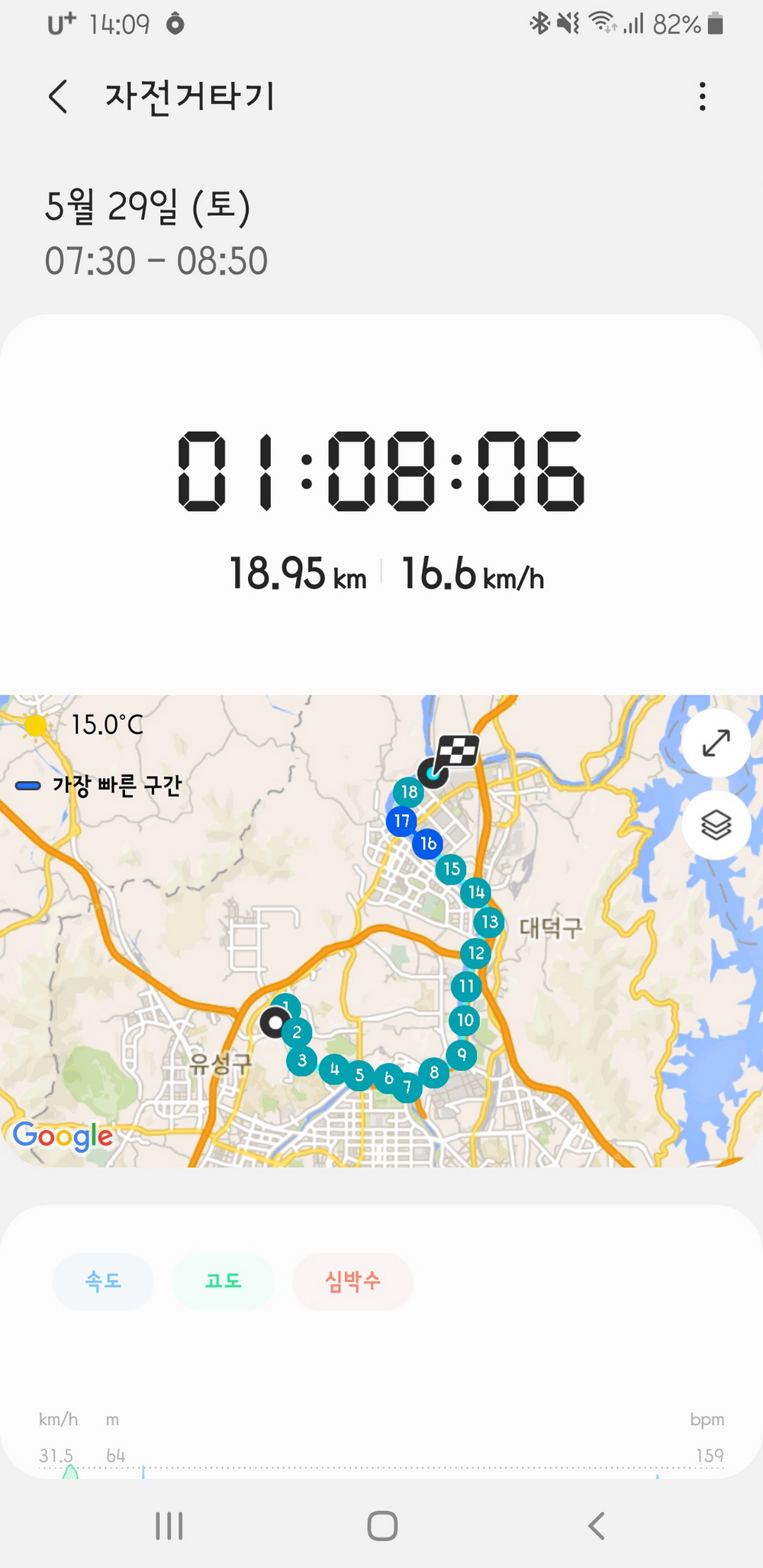Image resolution: width=763 pixels, height=1568 pixels.
Task: Select the 속도 chart chip
Action: 103,1281
